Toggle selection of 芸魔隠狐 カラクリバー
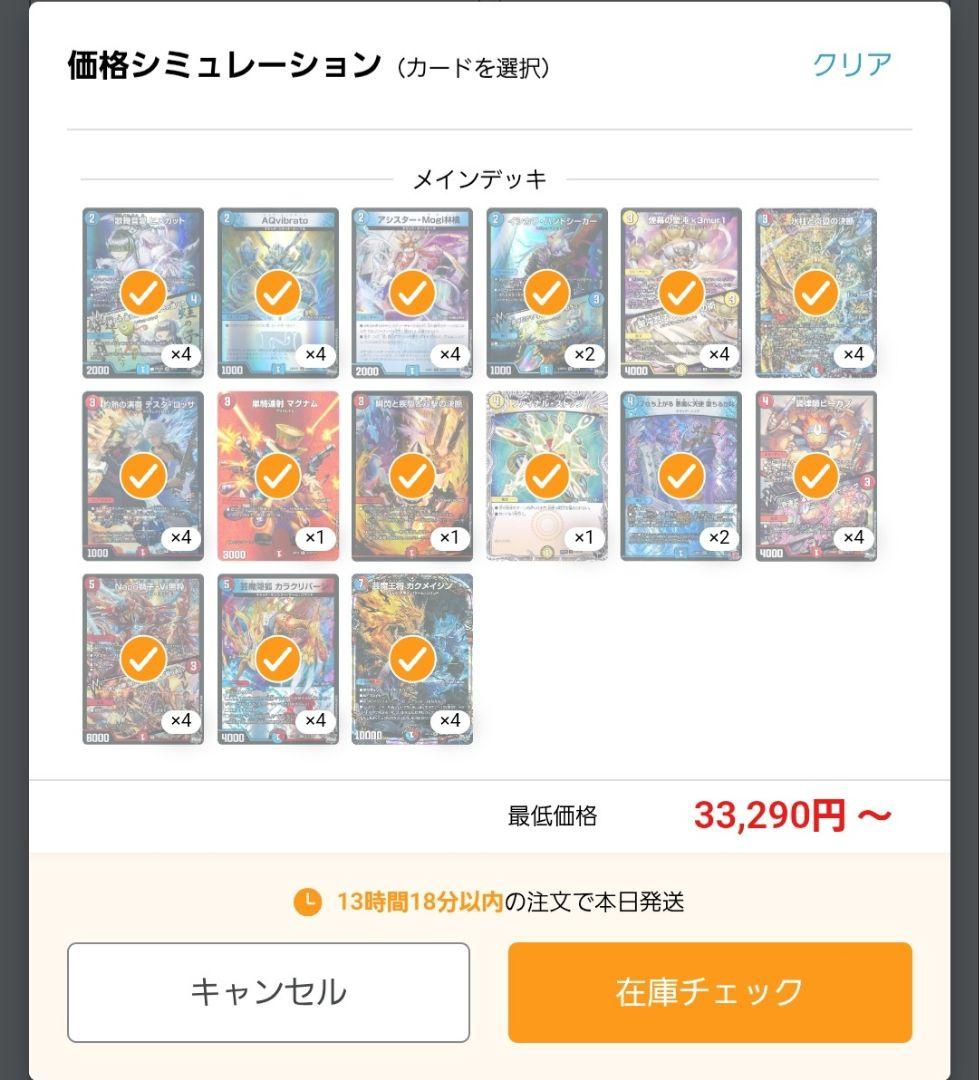This screenshot has width=979, height=1080. 275,657
